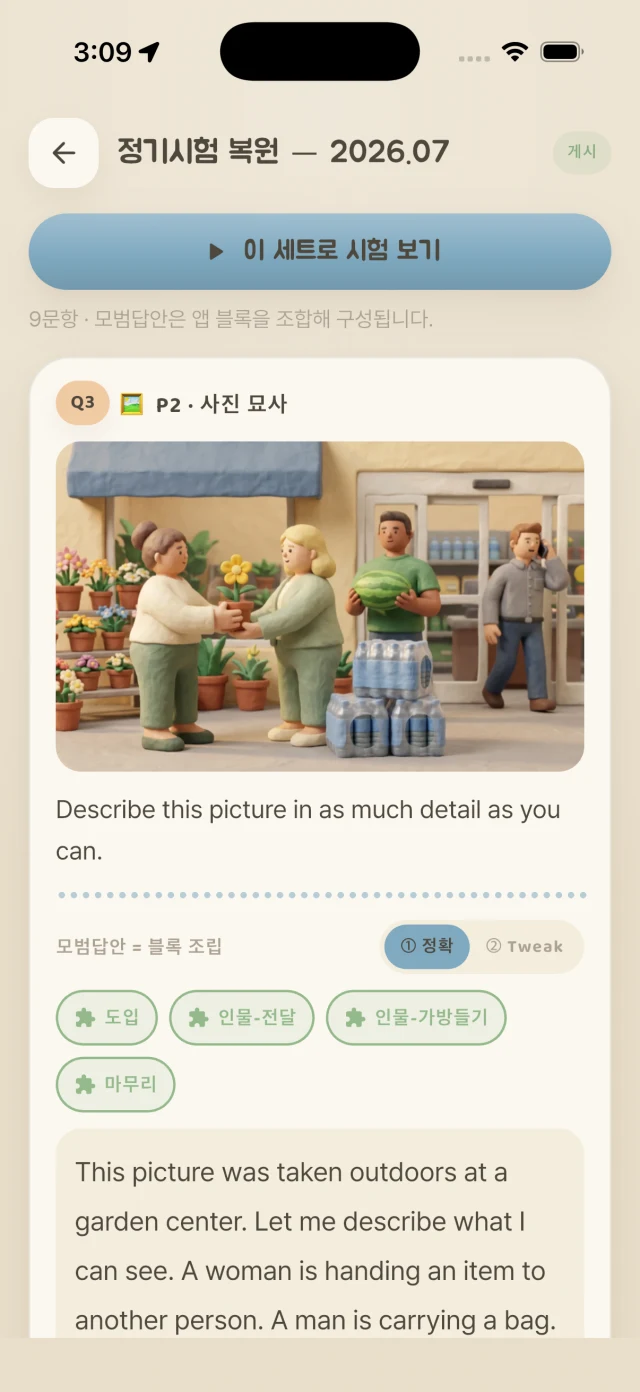640x1392 pixels.
Task: Open the 인물-가방들기 block chip
Action: [x=416, y=1018]
